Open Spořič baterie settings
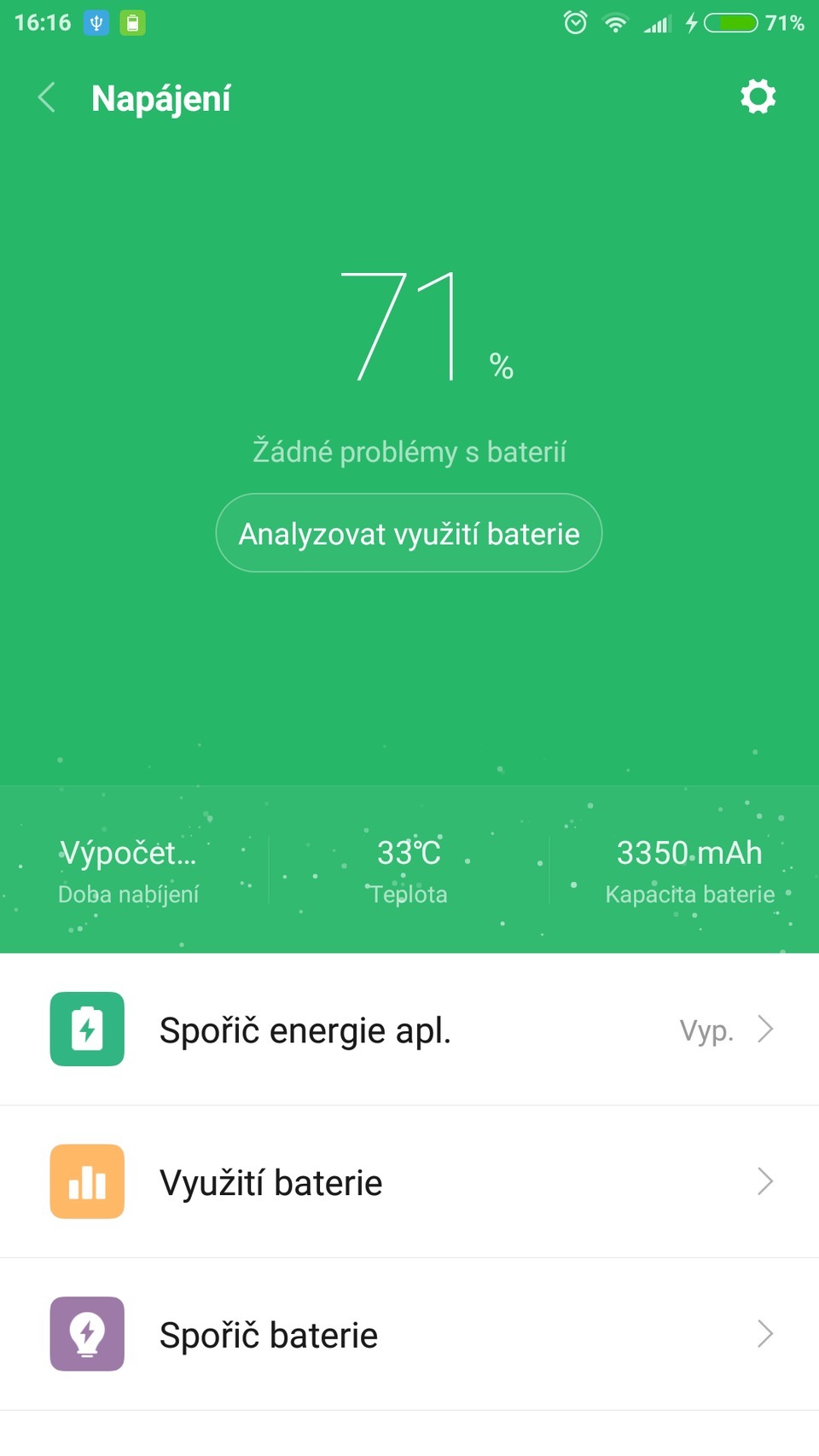This screenshot has width=819, height=1456. click(409, 1334)
